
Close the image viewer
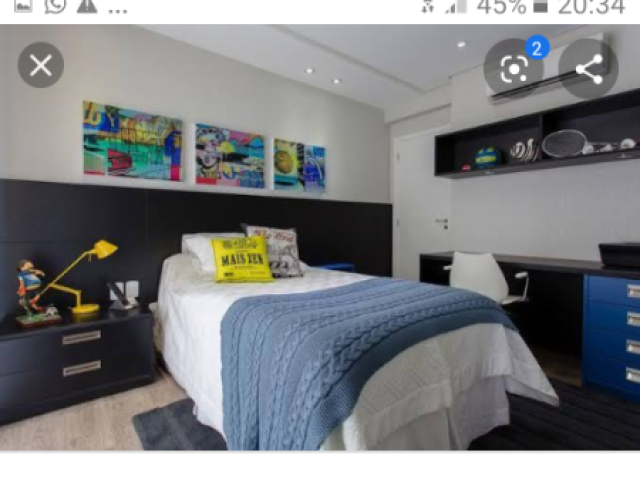[41, 66]
